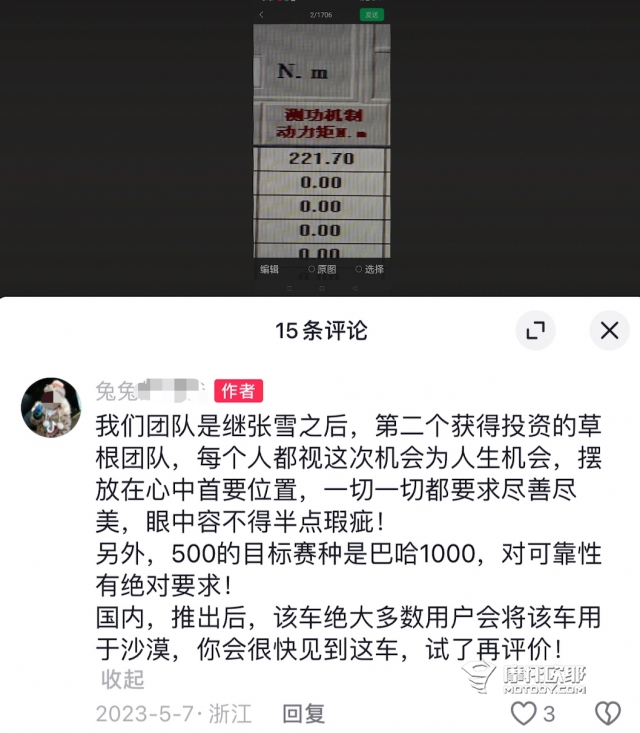This screenshot has height=733, width=640.
Task: Close the 15条评论 comments panel
Action: [609, 330]
